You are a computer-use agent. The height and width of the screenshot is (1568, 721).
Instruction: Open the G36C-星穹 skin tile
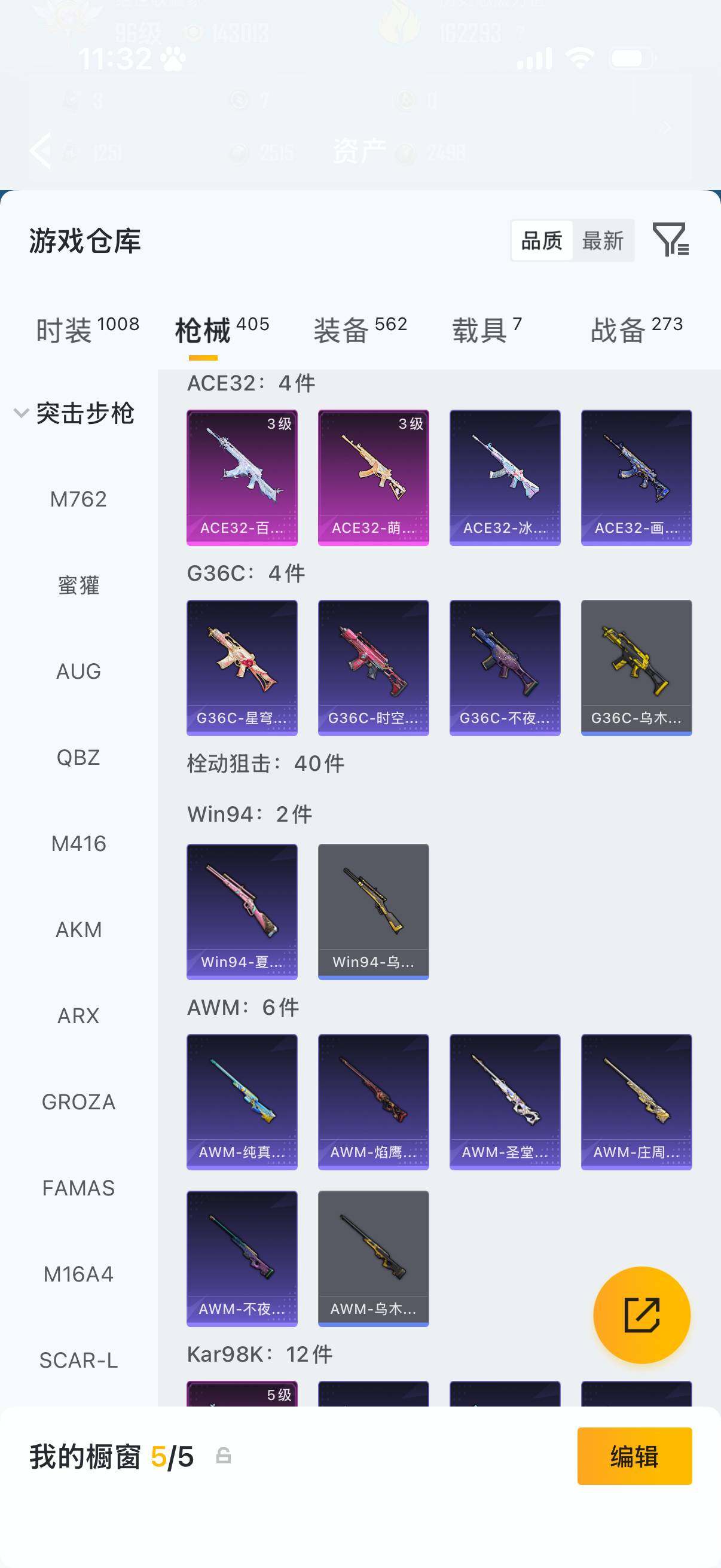242,668
